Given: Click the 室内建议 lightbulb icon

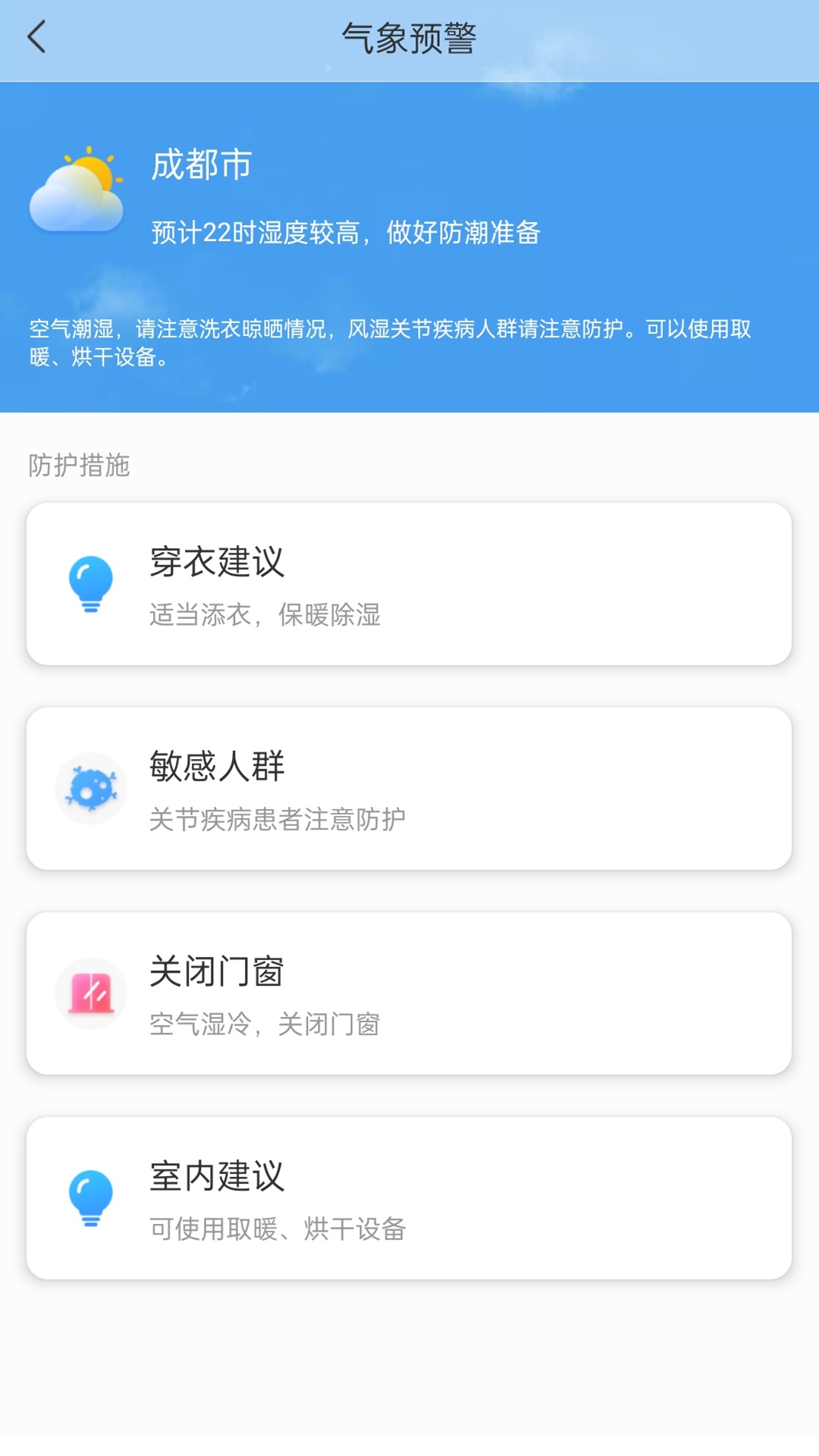Looking at the screenshot, I should tap(90, 1198).
